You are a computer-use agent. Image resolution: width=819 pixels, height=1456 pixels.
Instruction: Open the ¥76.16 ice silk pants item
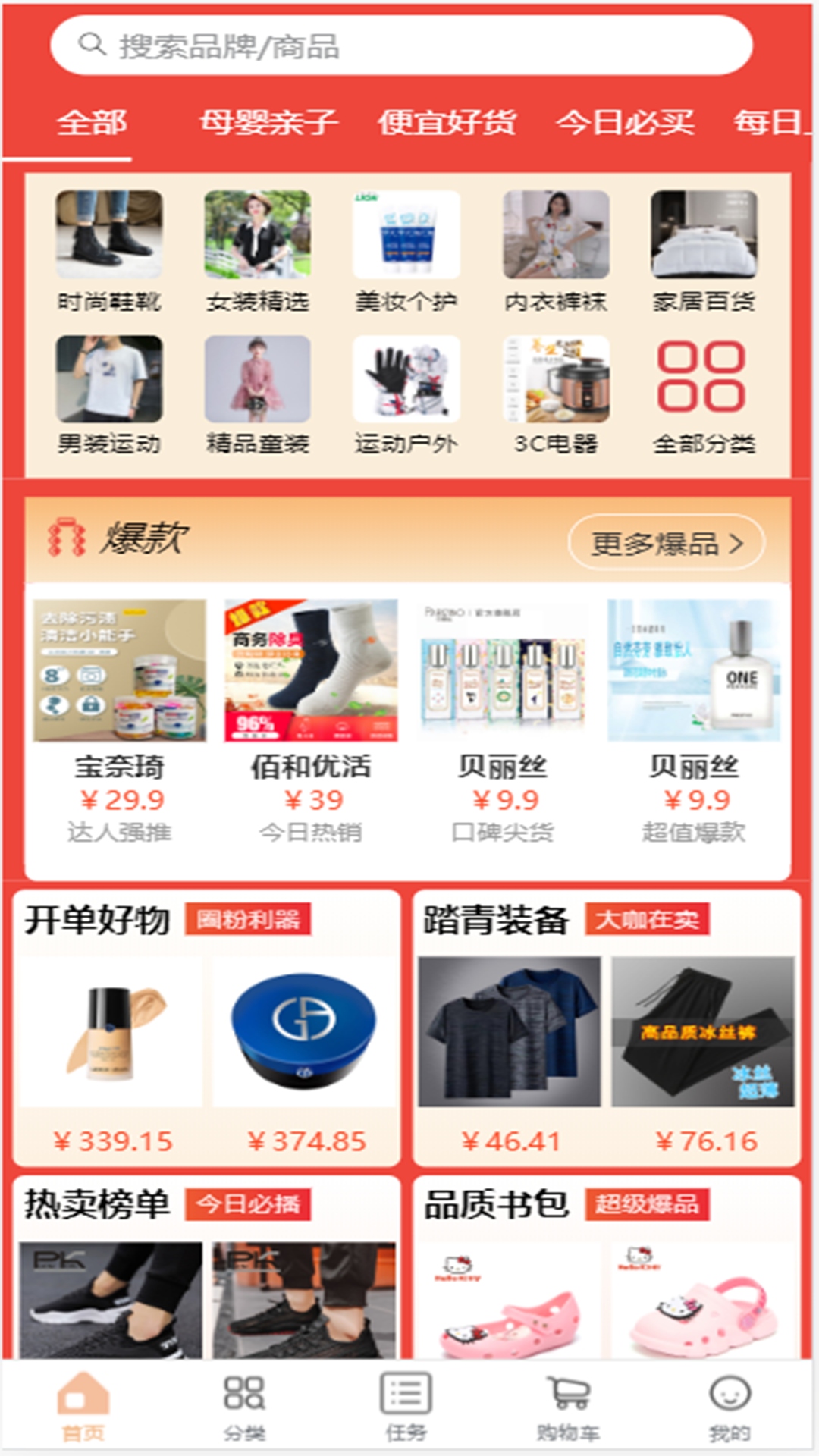[704, 1054]
